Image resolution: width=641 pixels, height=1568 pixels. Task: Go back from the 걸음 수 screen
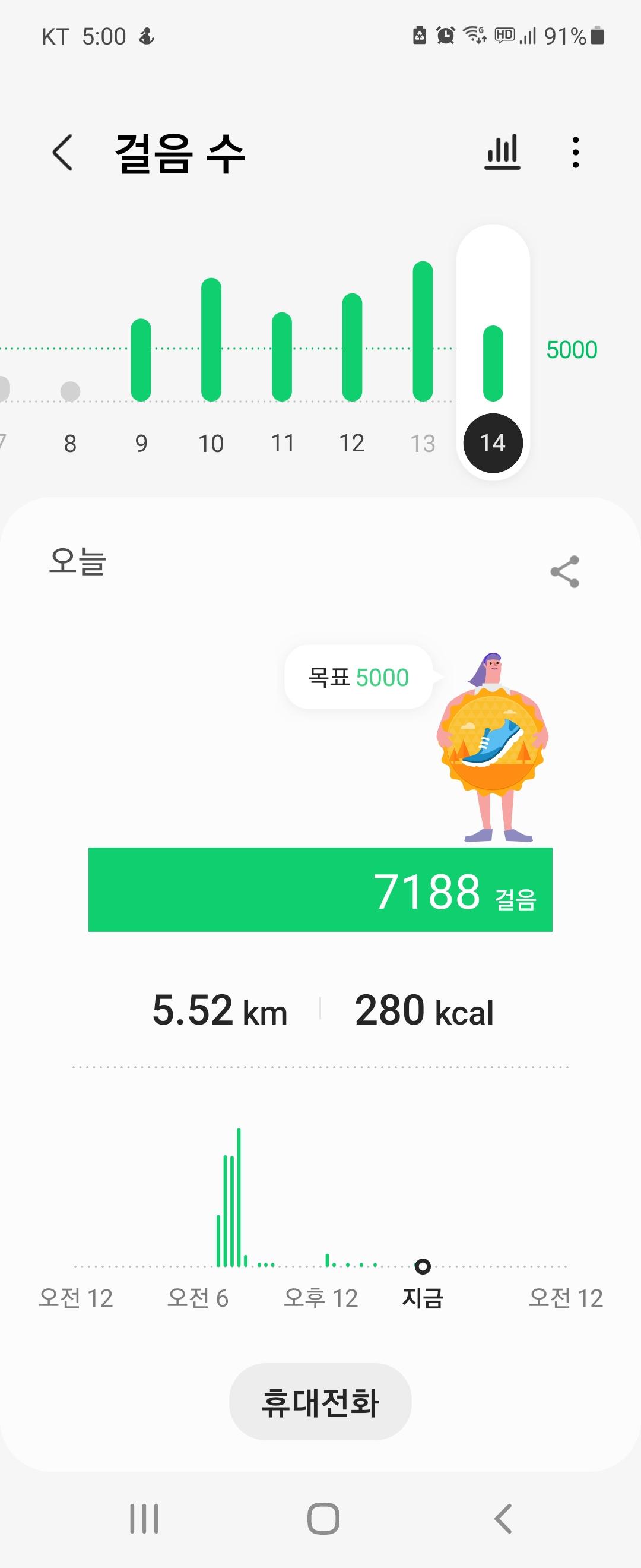coord(63,152)
